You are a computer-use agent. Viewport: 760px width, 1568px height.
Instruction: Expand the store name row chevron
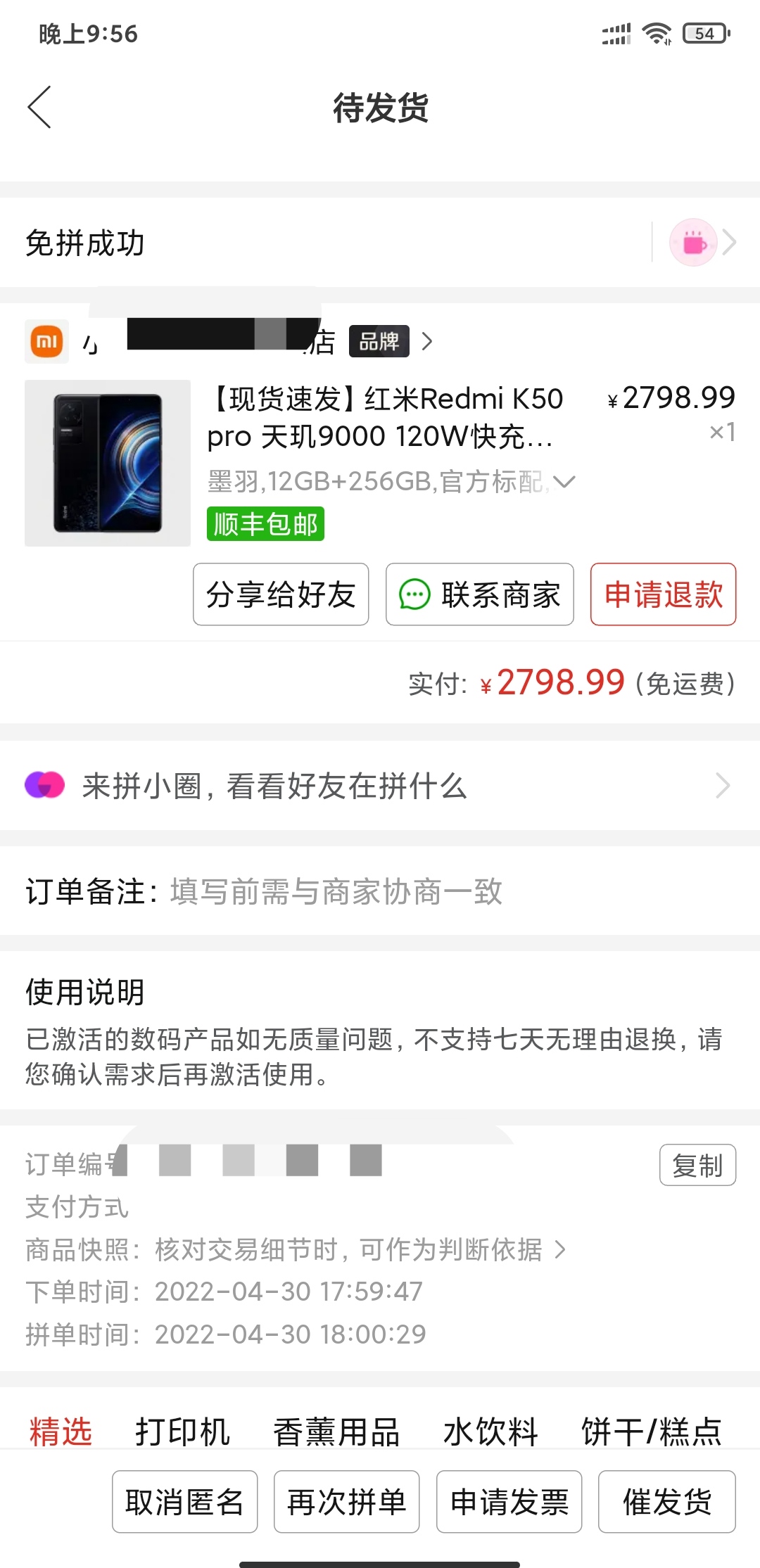pos(426,343)
